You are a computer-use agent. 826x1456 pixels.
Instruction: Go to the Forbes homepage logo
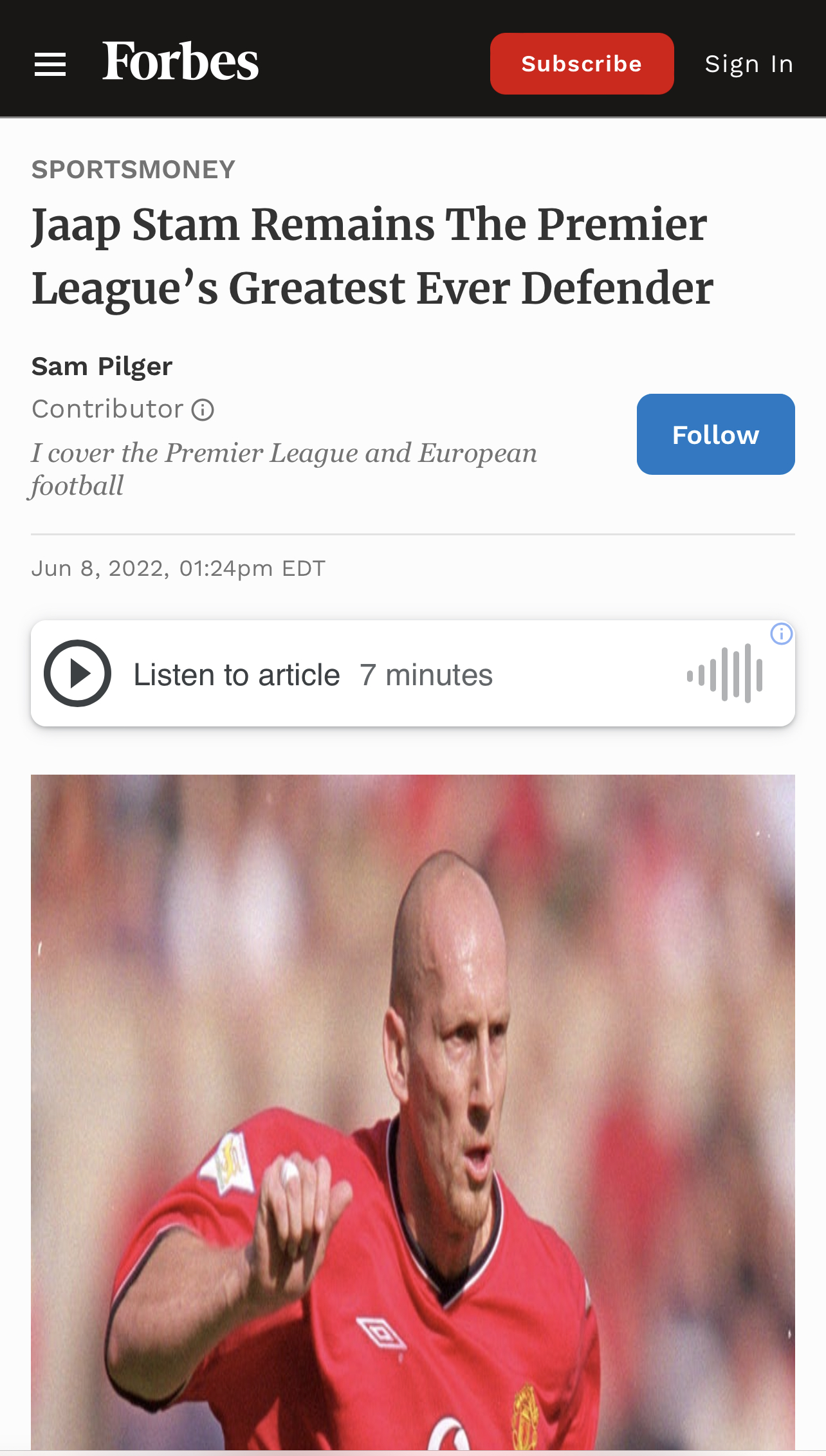tap(180, 62)
